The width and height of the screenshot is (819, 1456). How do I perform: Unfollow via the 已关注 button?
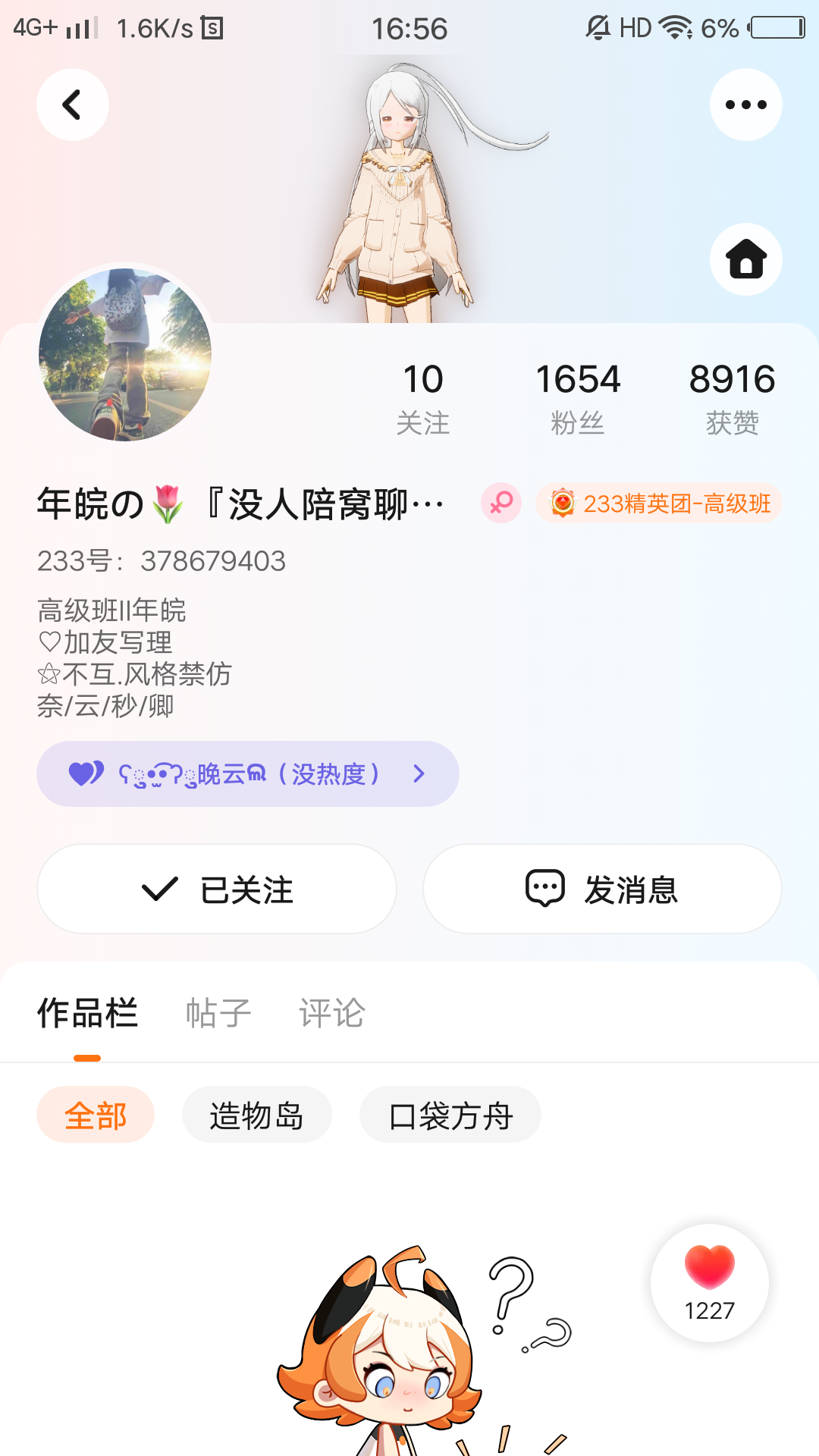point(217,889)
